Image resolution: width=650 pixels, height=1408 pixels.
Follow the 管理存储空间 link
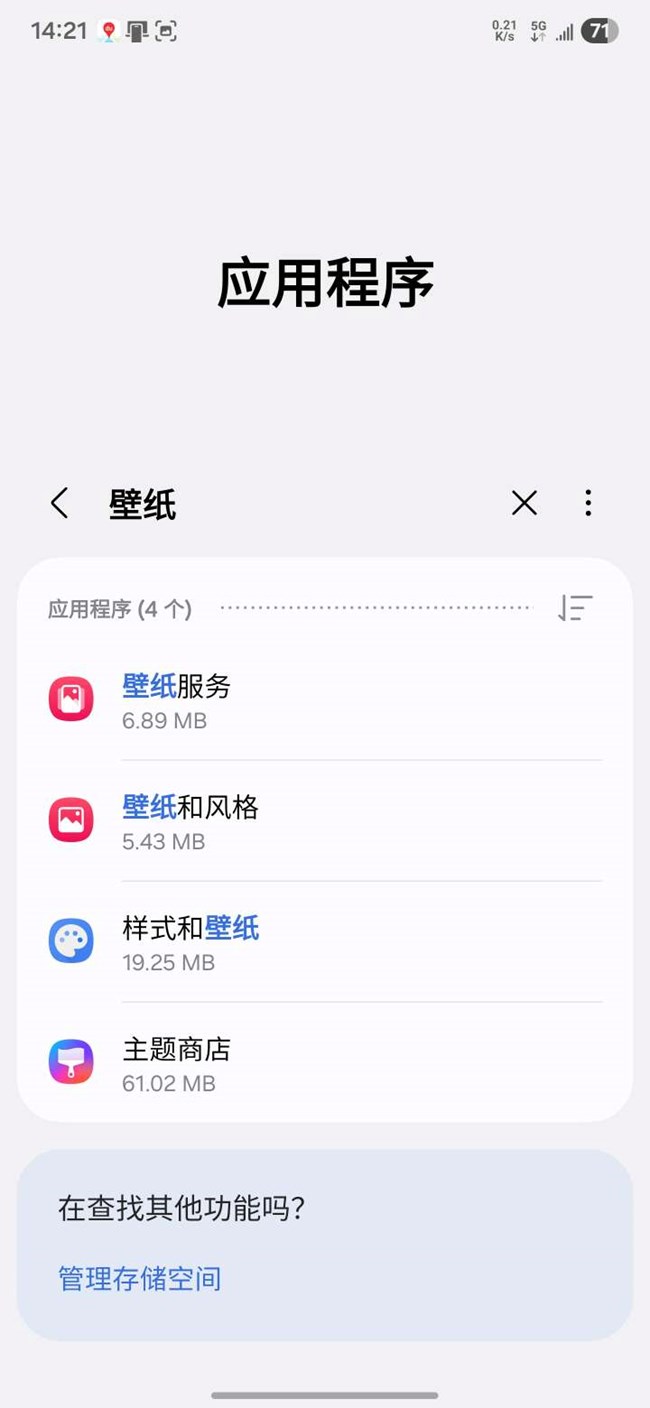click(140, 1279)
